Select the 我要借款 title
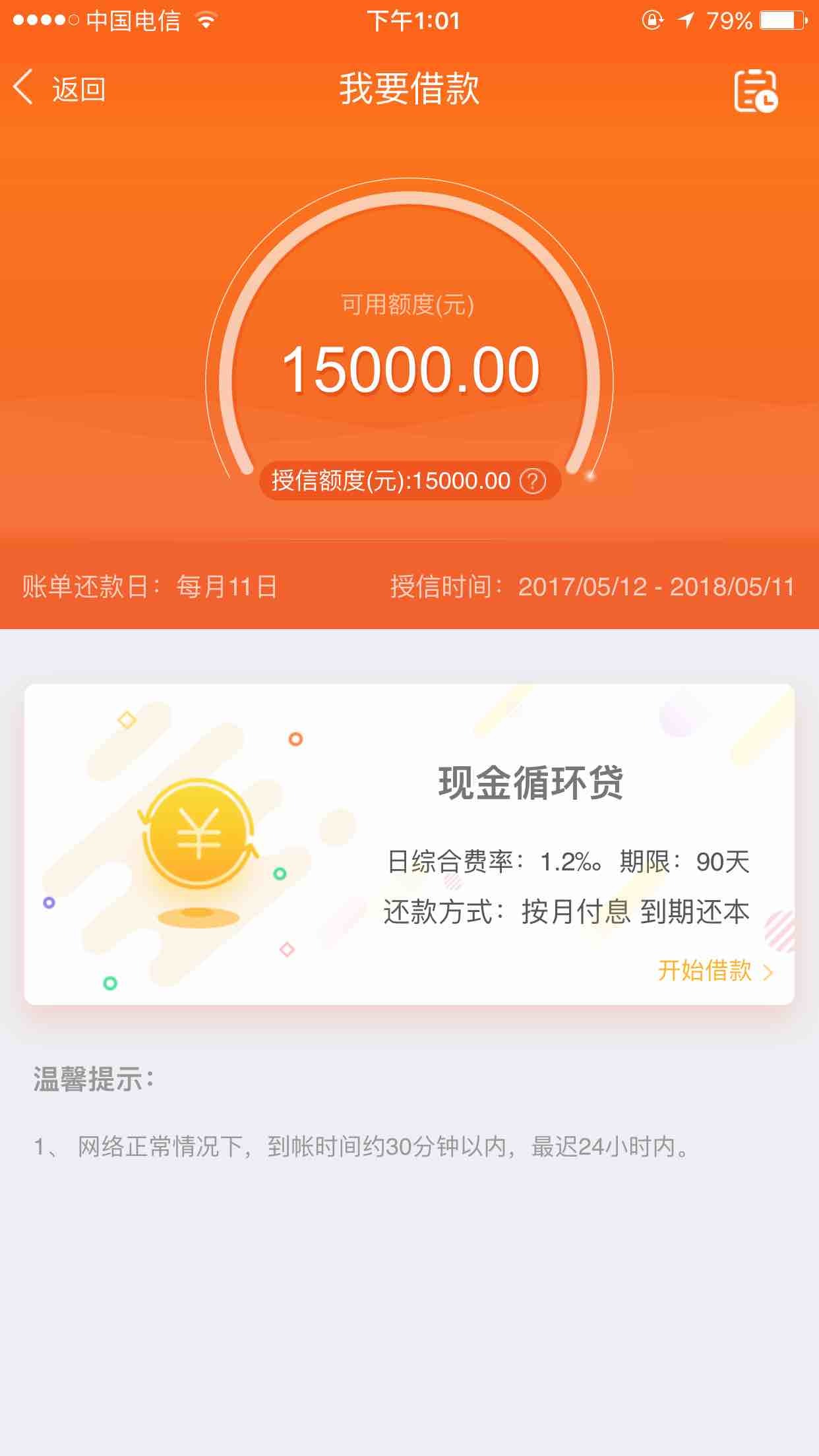This screenshot has width=819, height=1456. [x=409, y=86]
